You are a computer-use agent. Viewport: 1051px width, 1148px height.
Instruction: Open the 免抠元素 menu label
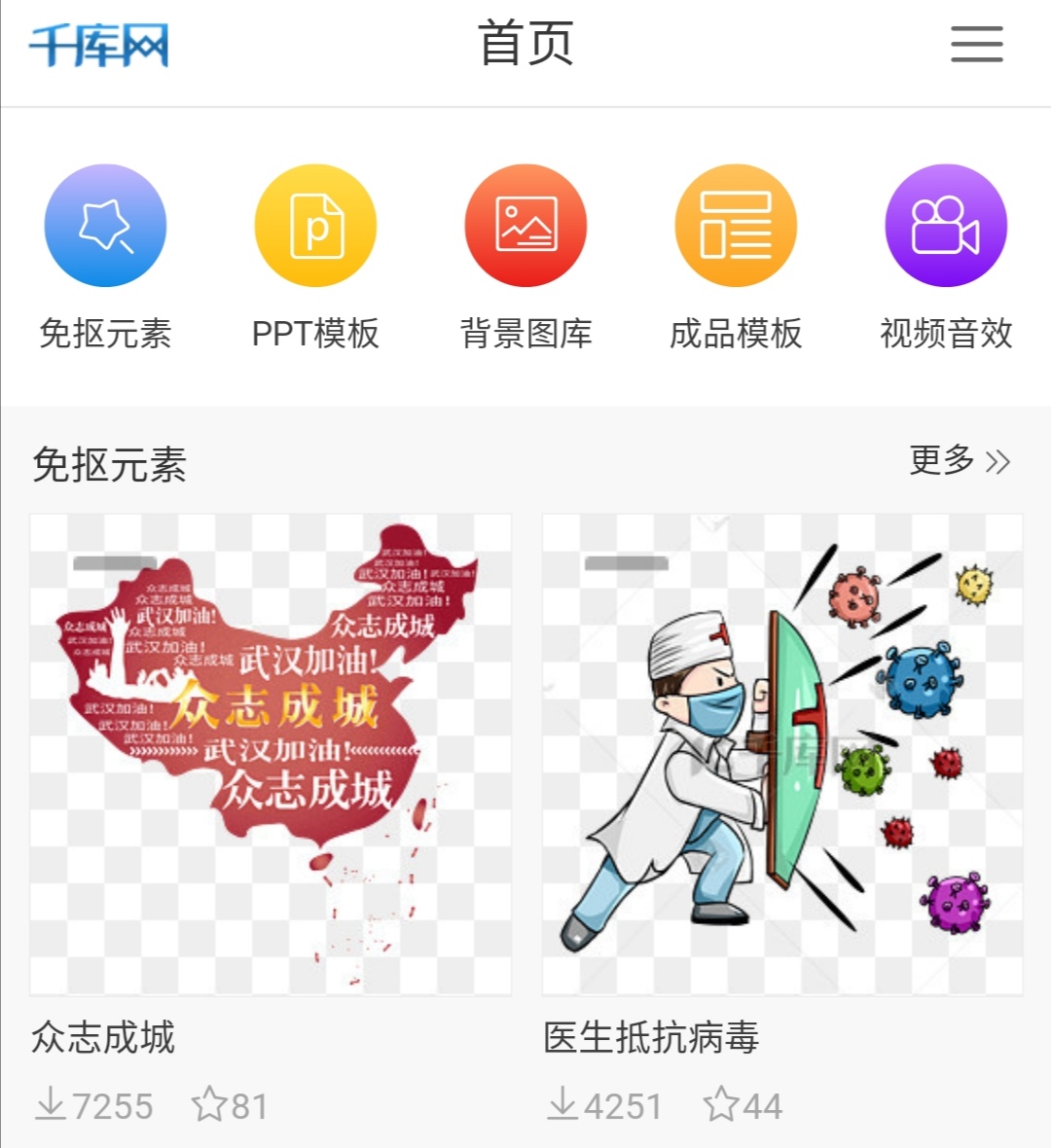click(x=105, y=334)
